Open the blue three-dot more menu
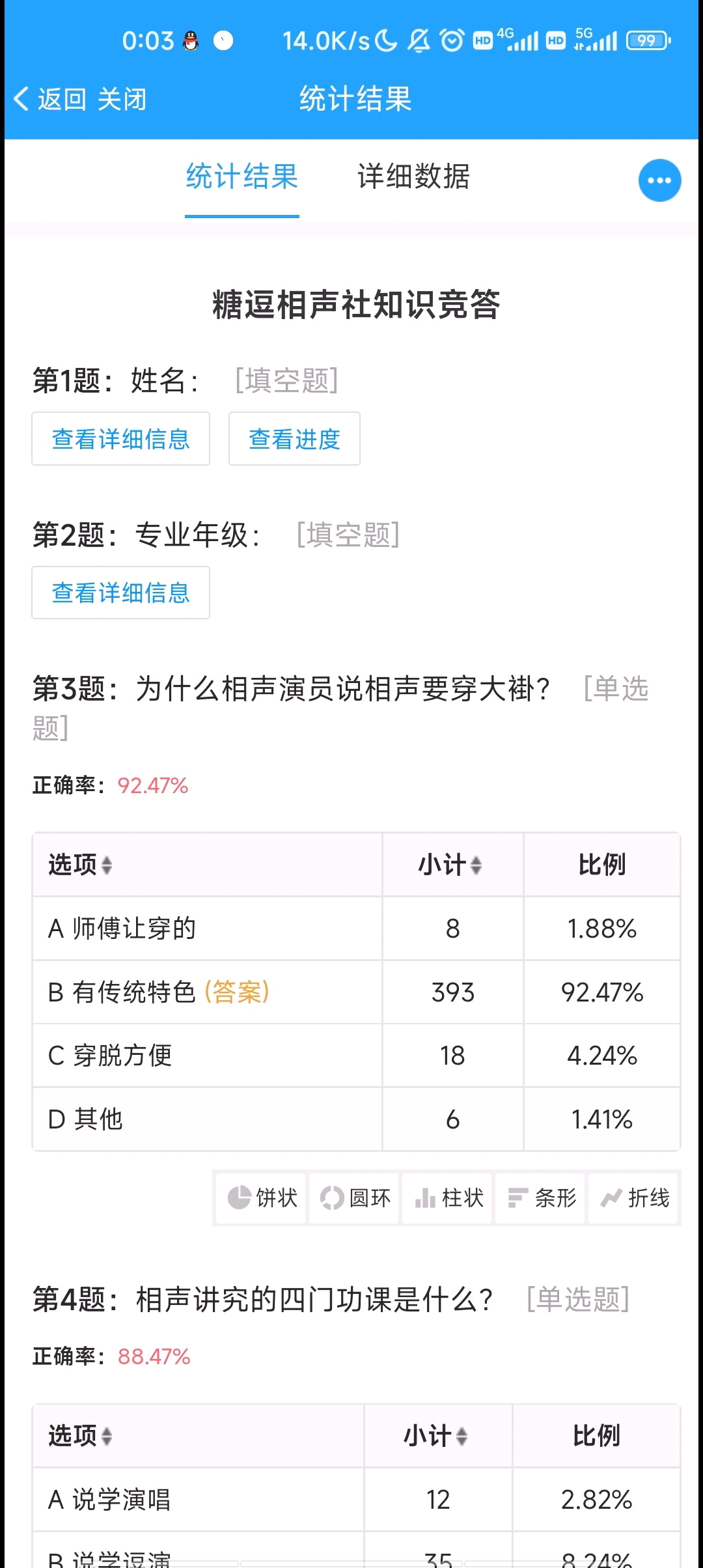Image resolution: width=703 pixels, height=1568 pixels. pos(659,180)
